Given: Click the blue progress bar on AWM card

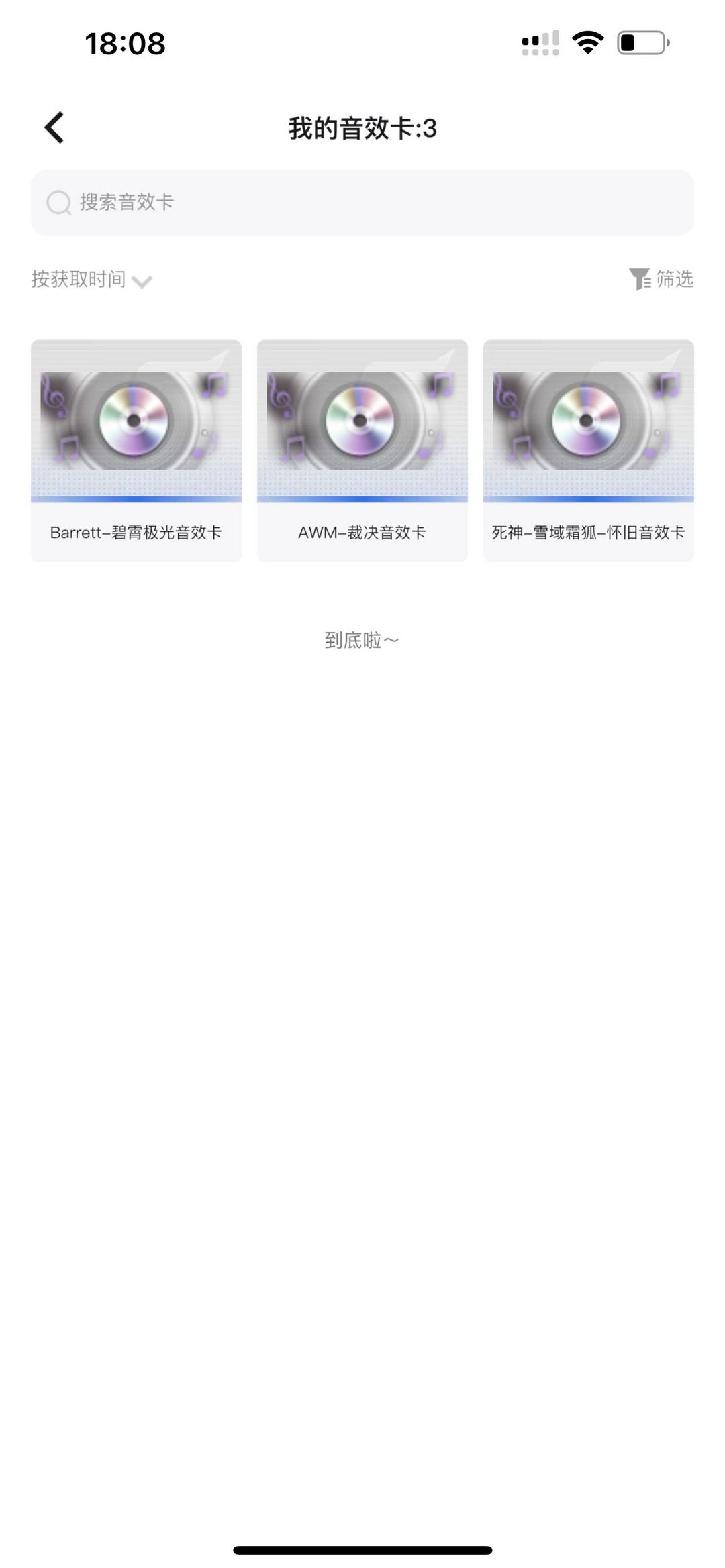Looking at the screenshot, I should [x=361, y=499].
